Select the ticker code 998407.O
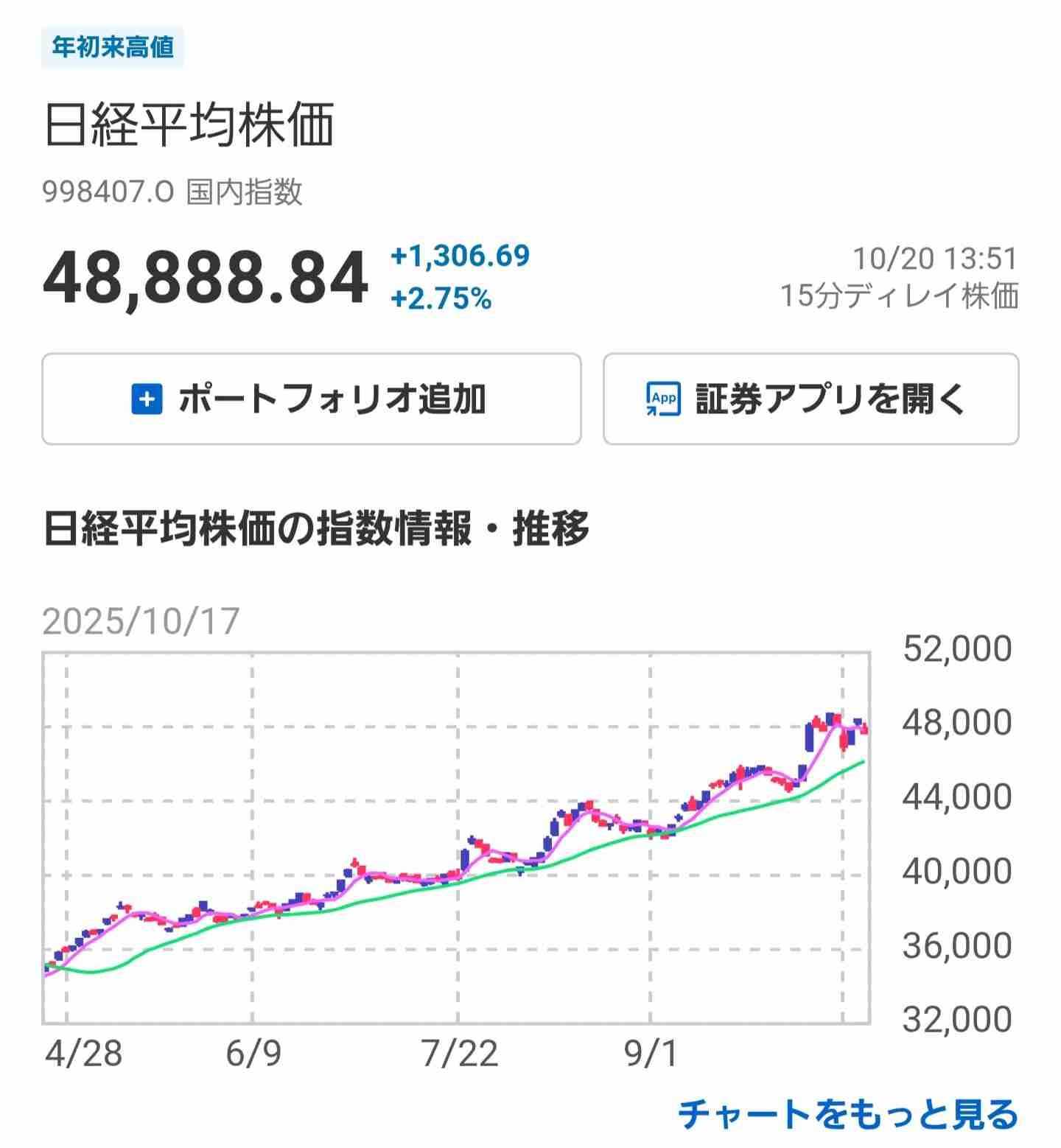This screenshot has width=1061, height=1148. (107, 189)
